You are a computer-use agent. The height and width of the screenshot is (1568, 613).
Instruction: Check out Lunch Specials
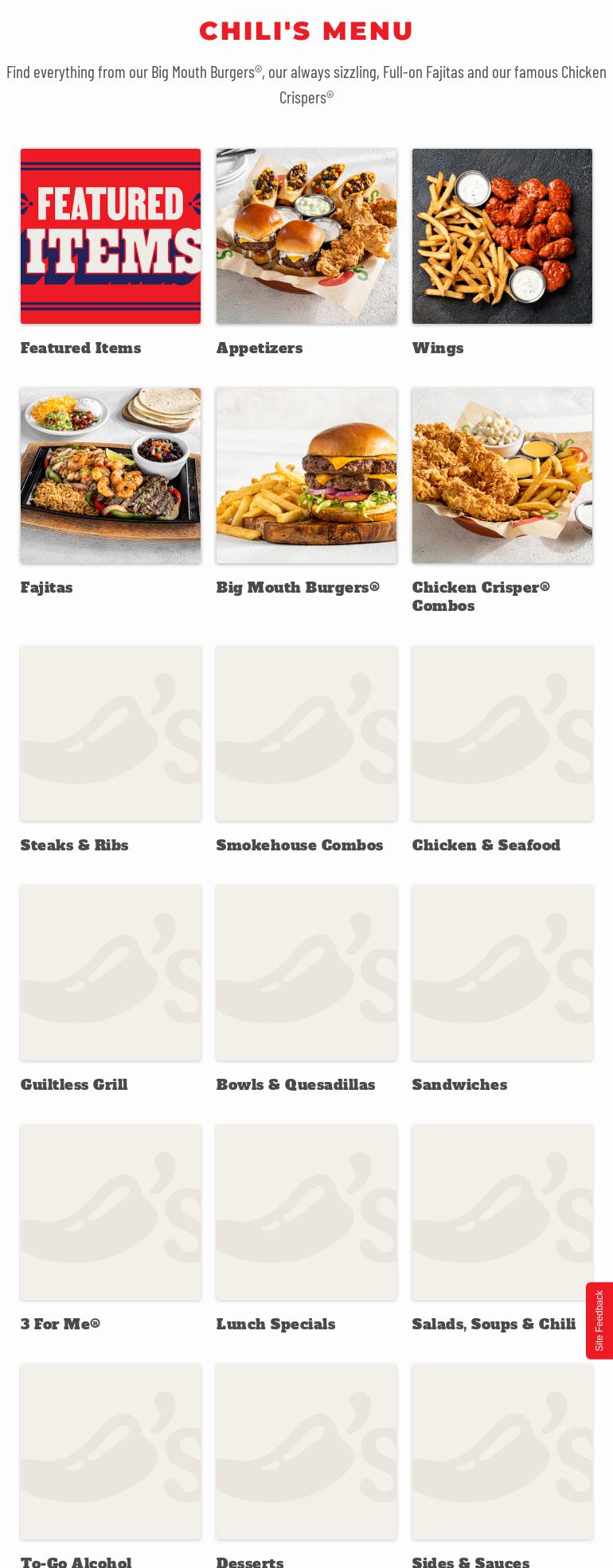pos(306,1212)
